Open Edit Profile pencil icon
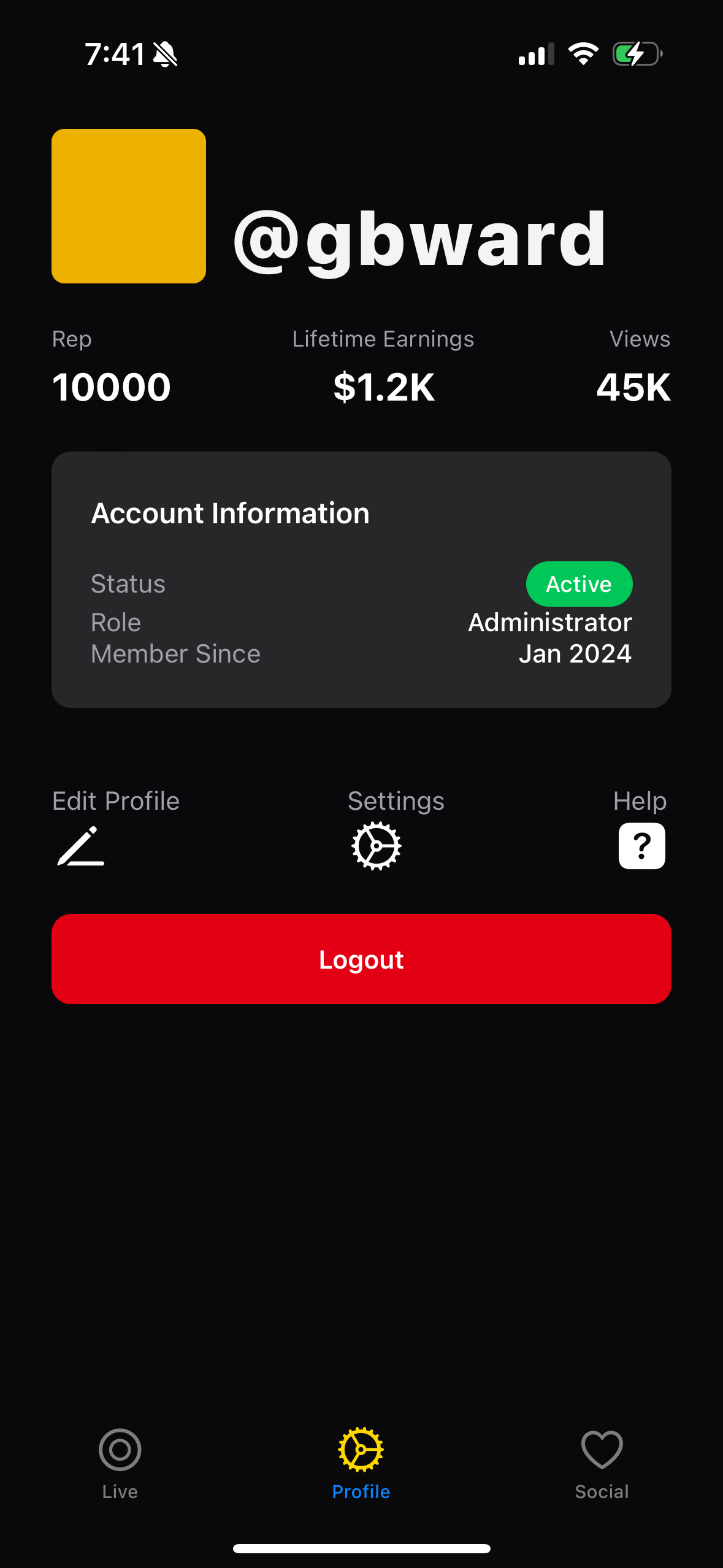The width and height of the screenshot is (723, 1568). coord(81,845)
